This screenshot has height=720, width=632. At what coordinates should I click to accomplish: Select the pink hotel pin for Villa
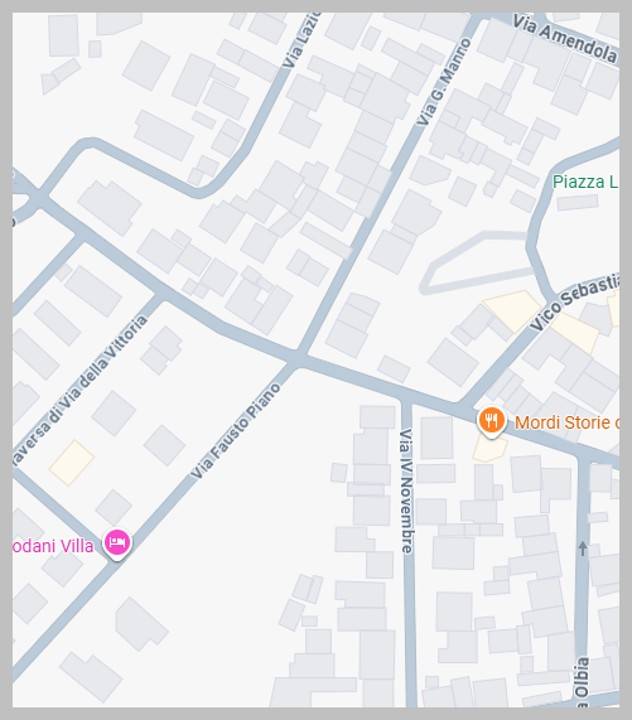click(x=117, y=543)
